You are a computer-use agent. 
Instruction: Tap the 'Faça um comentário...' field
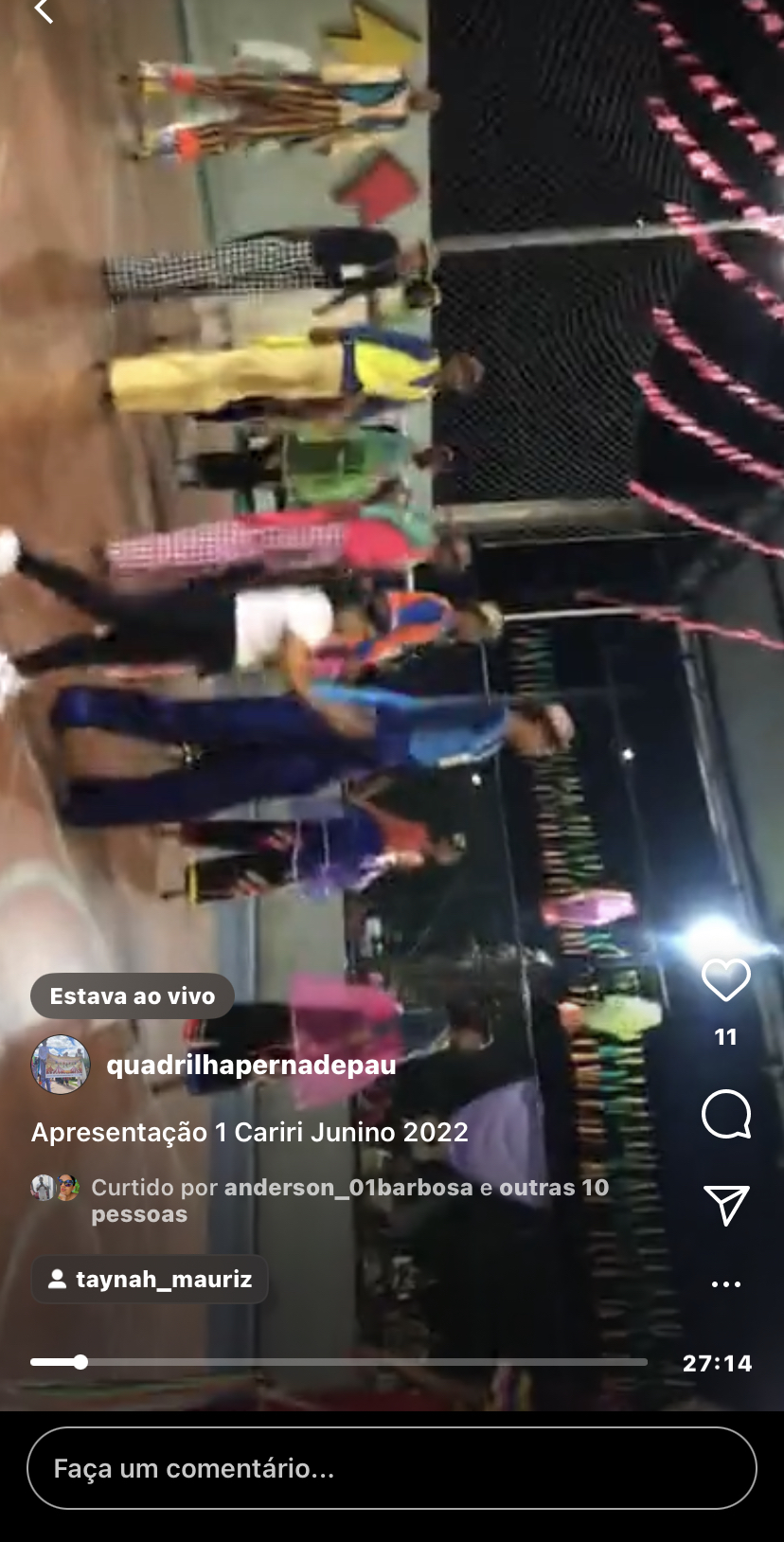point(391,1468)
